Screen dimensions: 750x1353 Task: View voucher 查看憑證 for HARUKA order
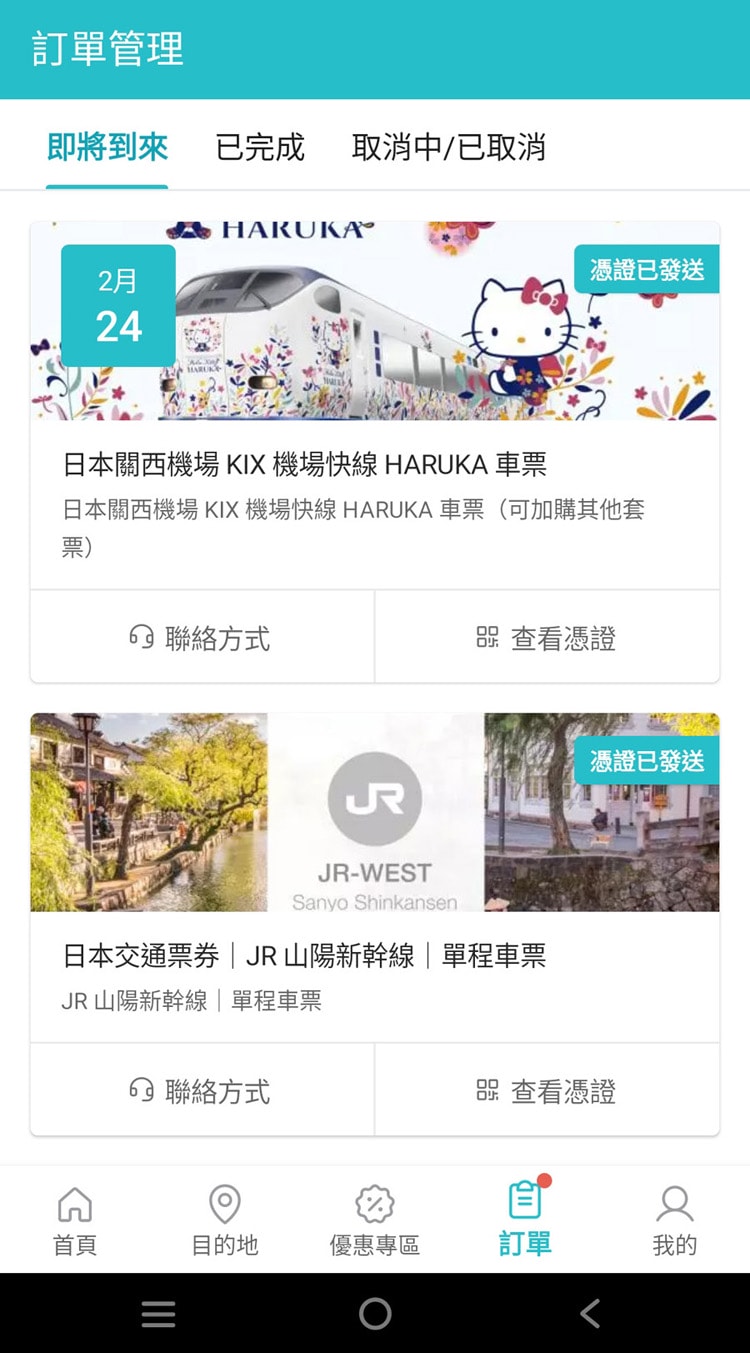(547, 638)
